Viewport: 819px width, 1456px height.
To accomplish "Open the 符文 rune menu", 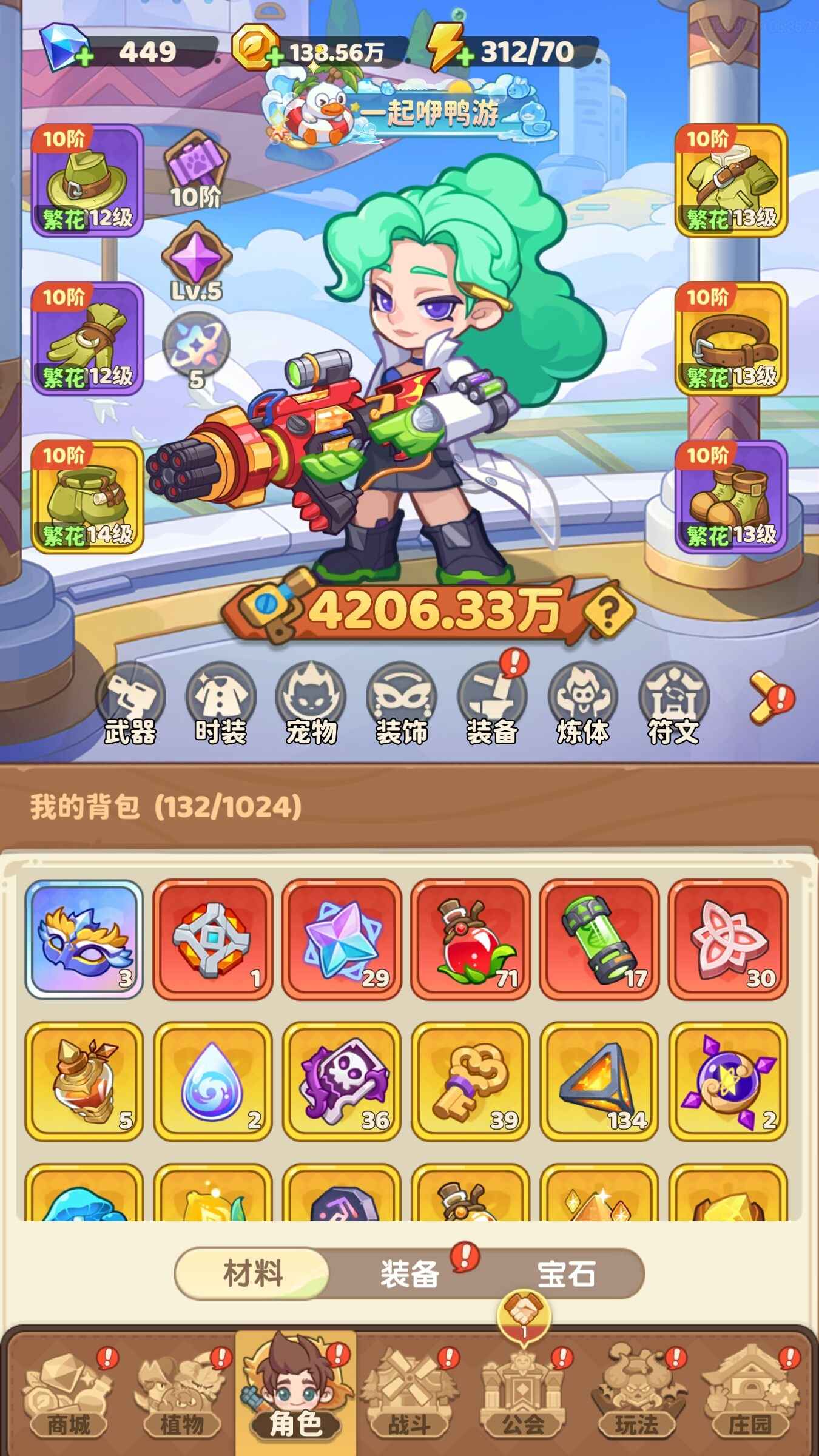I will click(x=673, y=704).
